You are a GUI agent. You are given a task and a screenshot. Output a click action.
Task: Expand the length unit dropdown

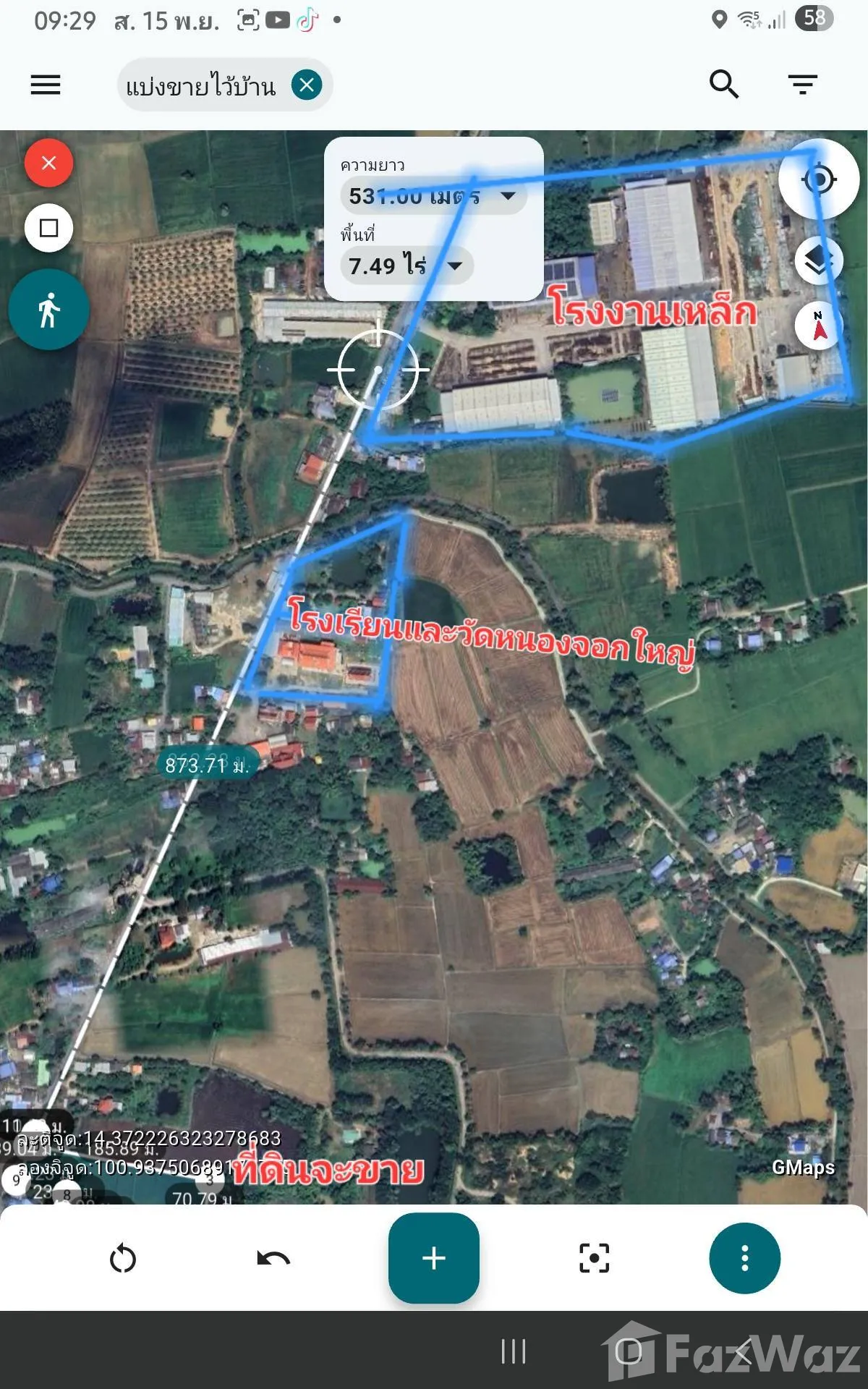[x=509, y=195]
